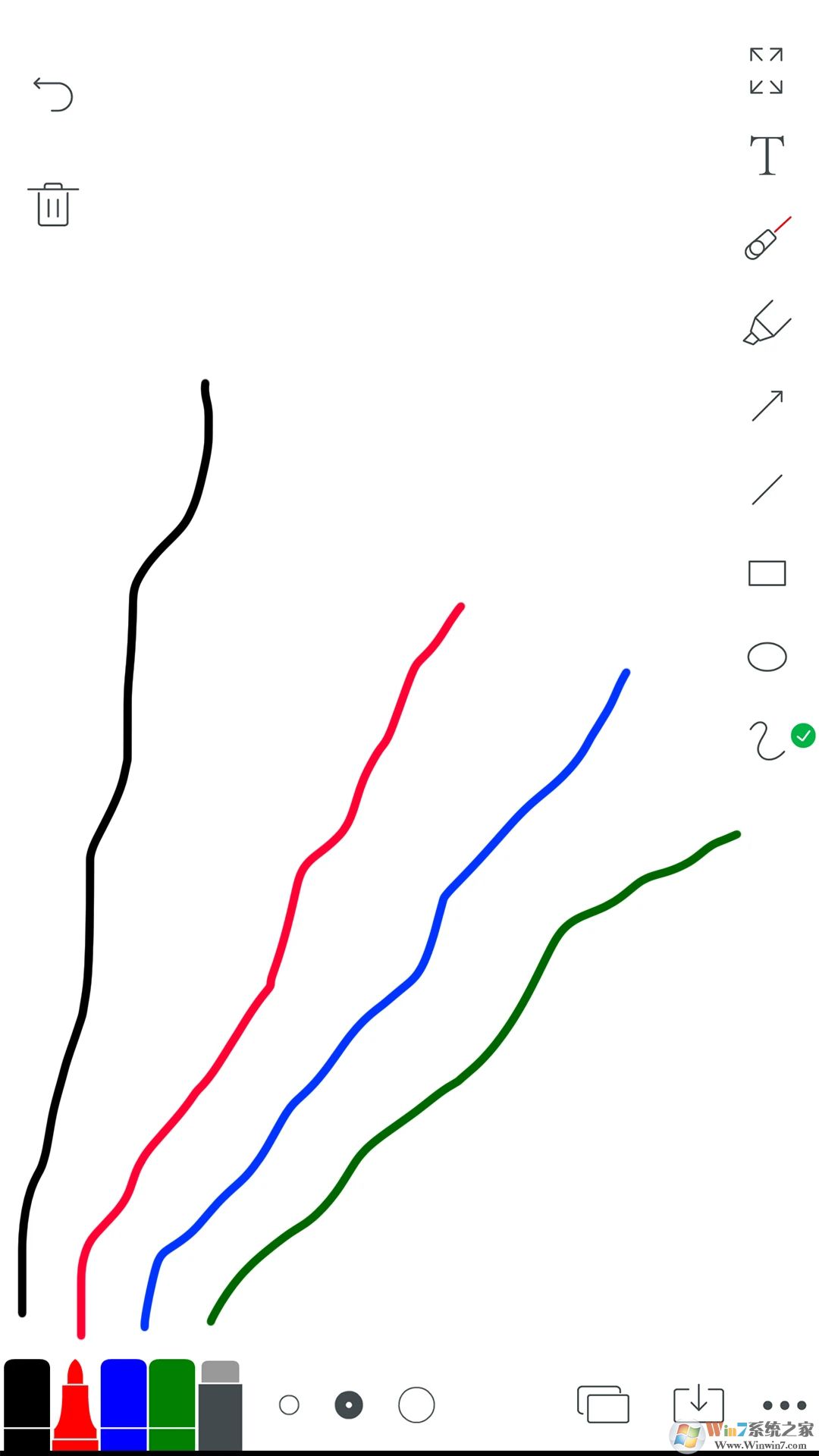Switch to the blue marker
Screen dimensions: 819x1456
pos(124,1404)
